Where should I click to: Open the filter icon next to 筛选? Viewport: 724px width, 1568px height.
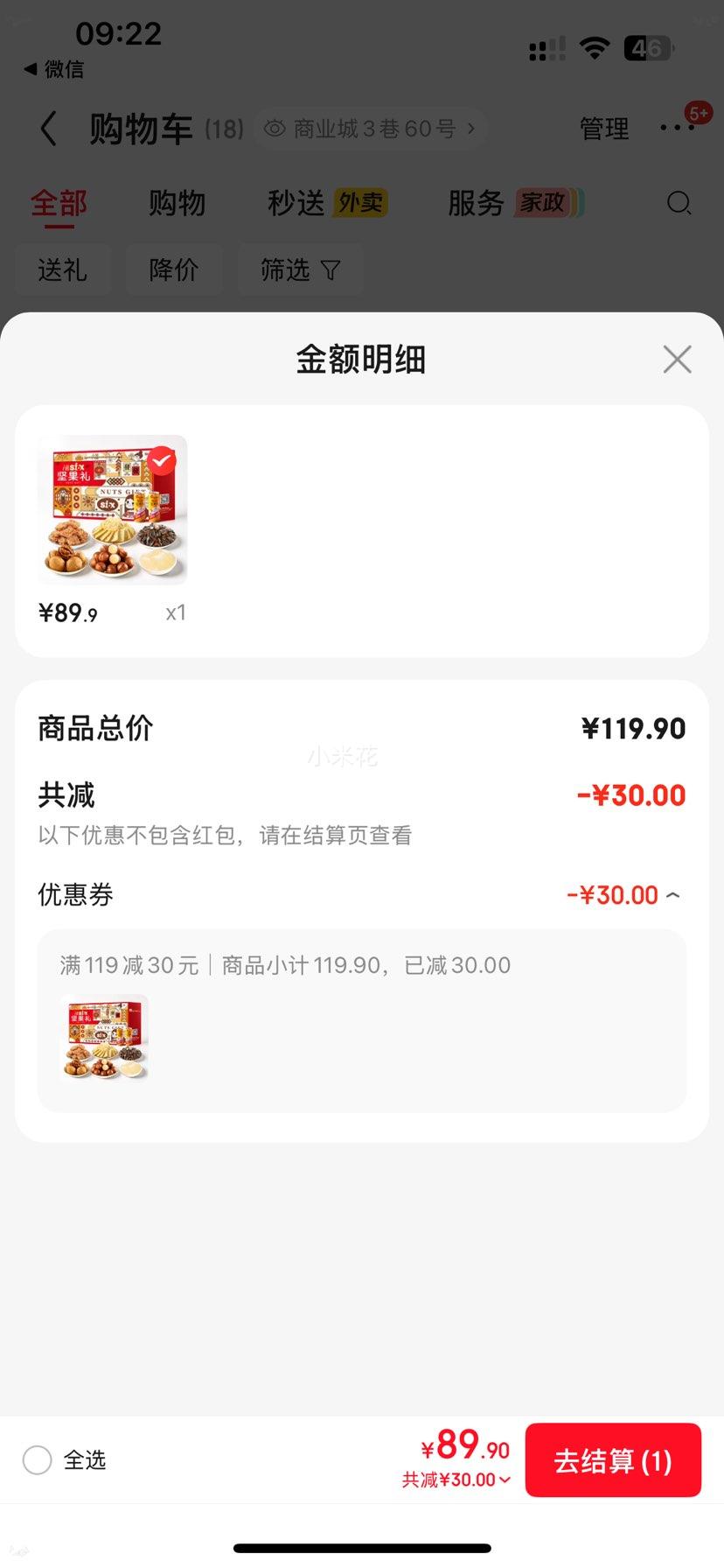click(x=331, y=269)
